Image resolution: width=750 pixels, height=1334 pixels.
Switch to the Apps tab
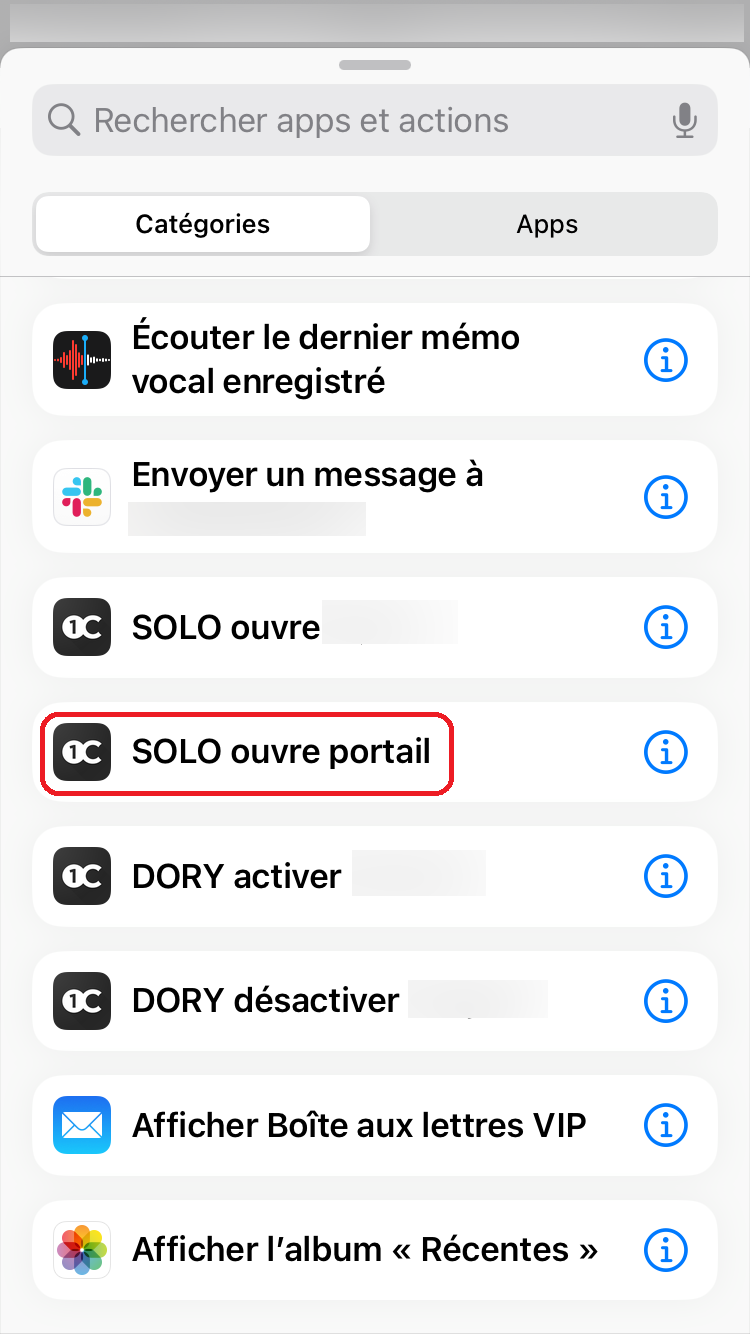[x=547, y=224]
